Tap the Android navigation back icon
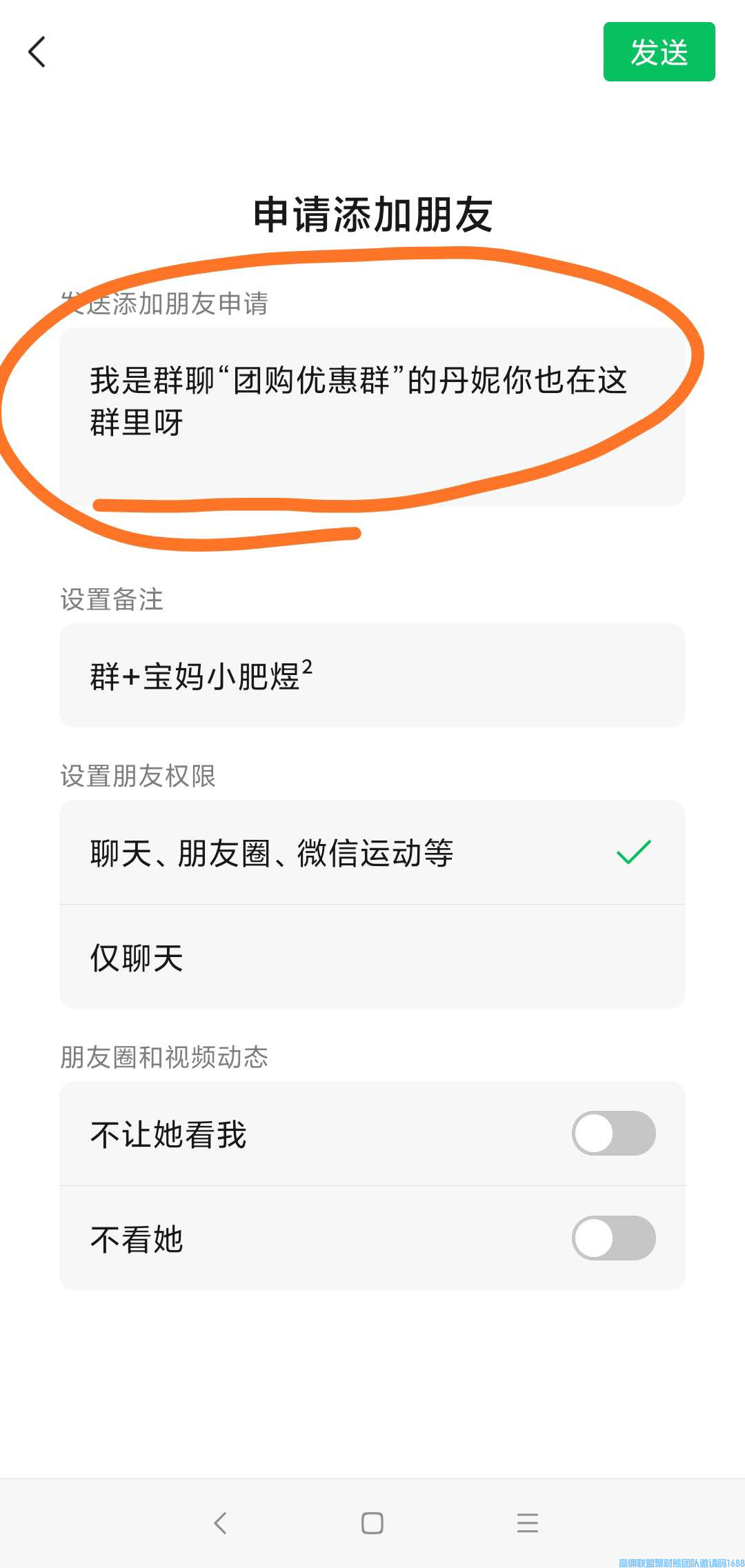The height and width of the screenshot is (1568, 745). point(221,1524)
